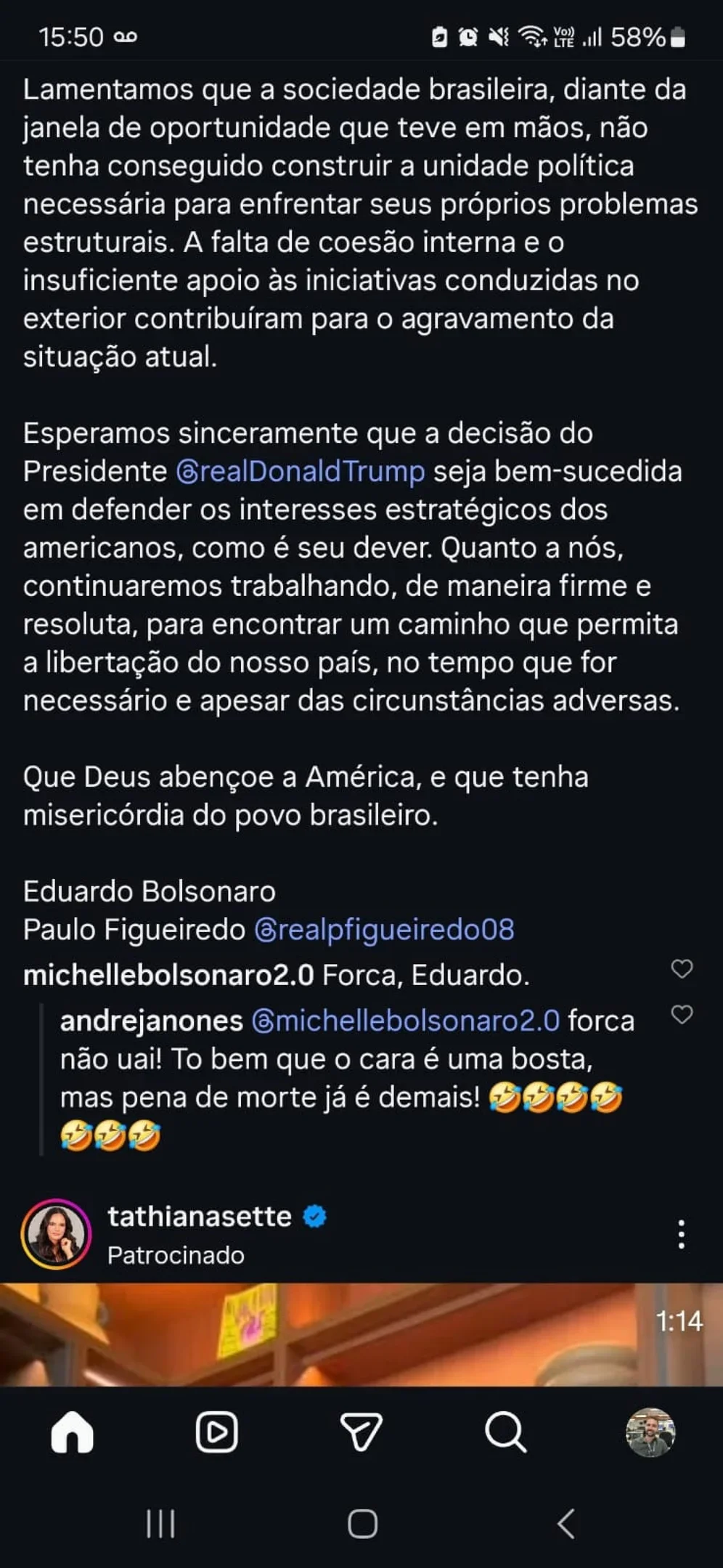Open the @realDonaldTrump mention link
The width and height of the screenshot is (723, 1568).
[x=301, y=472]
